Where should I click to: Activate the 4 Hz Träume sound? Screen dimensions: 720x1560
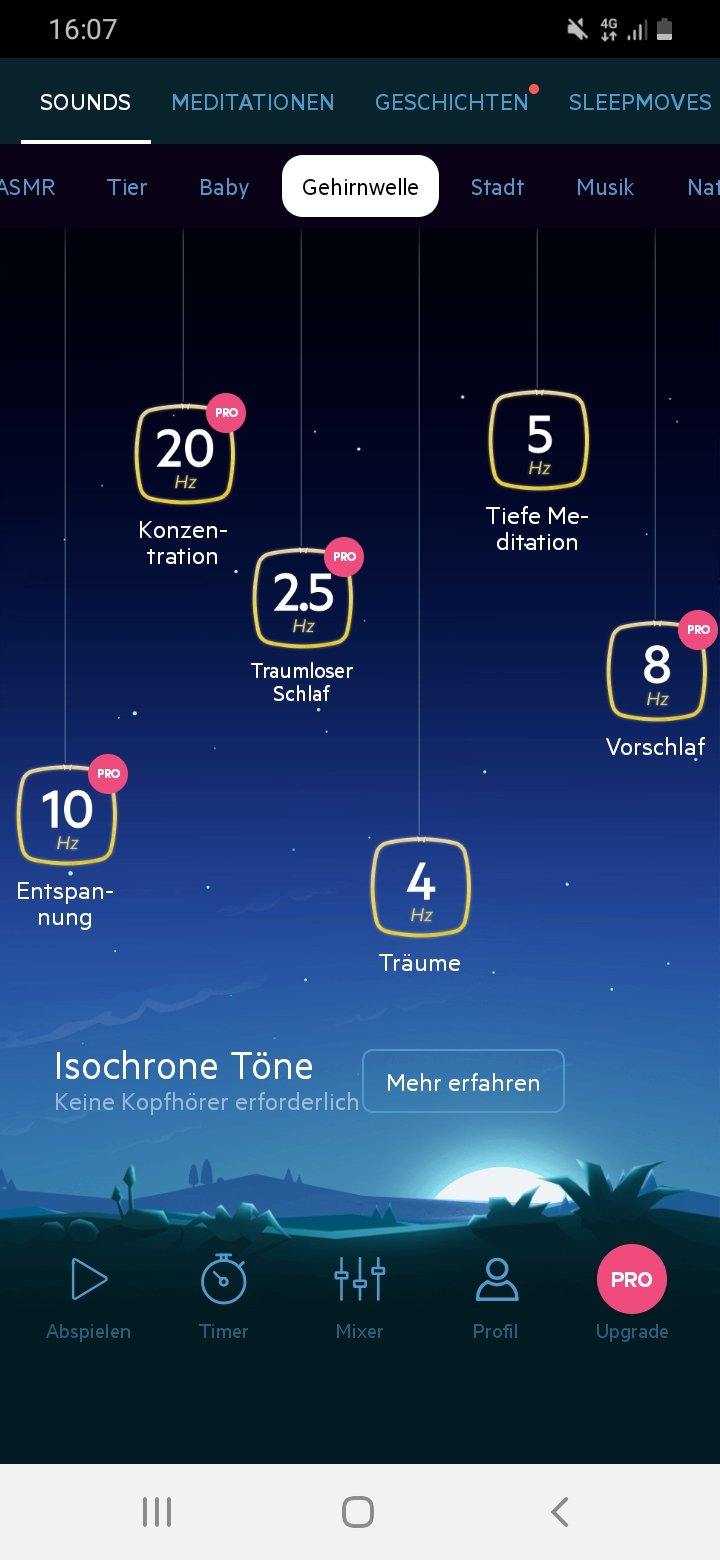coord(421,887)
